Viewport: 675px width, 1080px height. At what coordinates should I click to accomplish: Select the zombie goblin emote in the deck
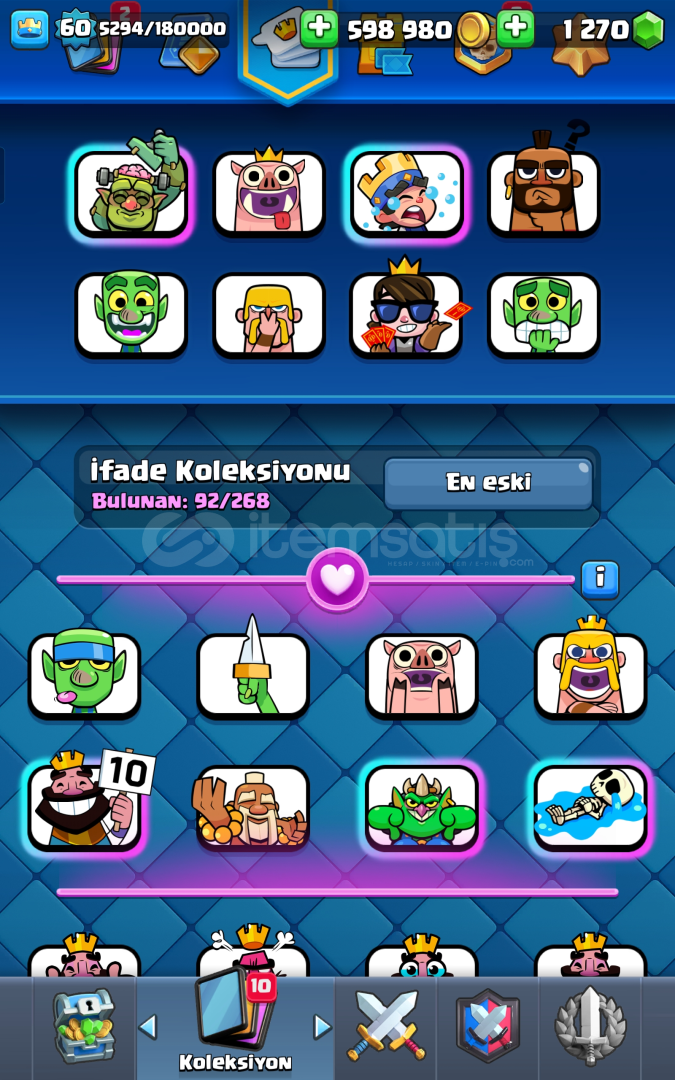(x=131, y=190)
